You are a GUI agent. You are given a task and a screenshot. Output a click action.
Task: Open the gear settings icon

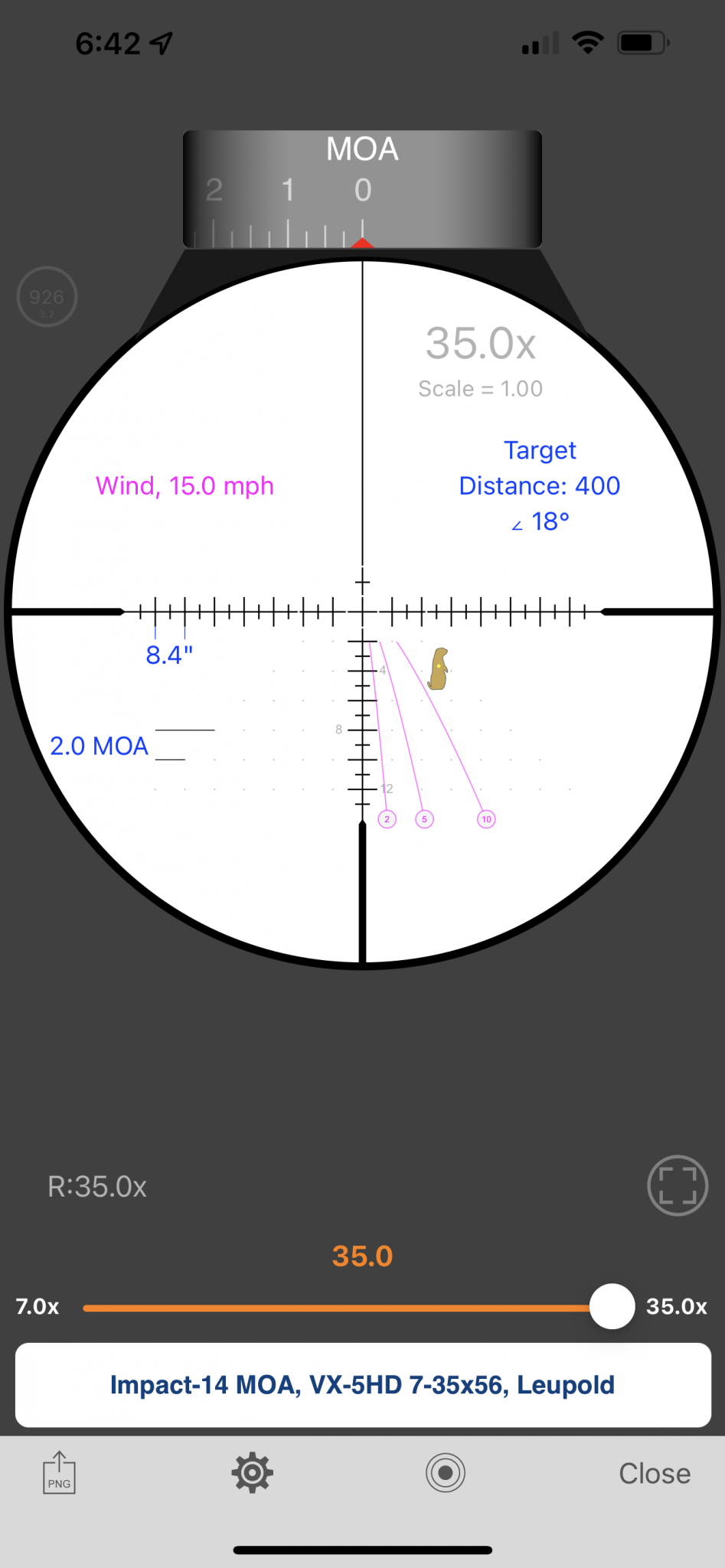click(253, 1473)
